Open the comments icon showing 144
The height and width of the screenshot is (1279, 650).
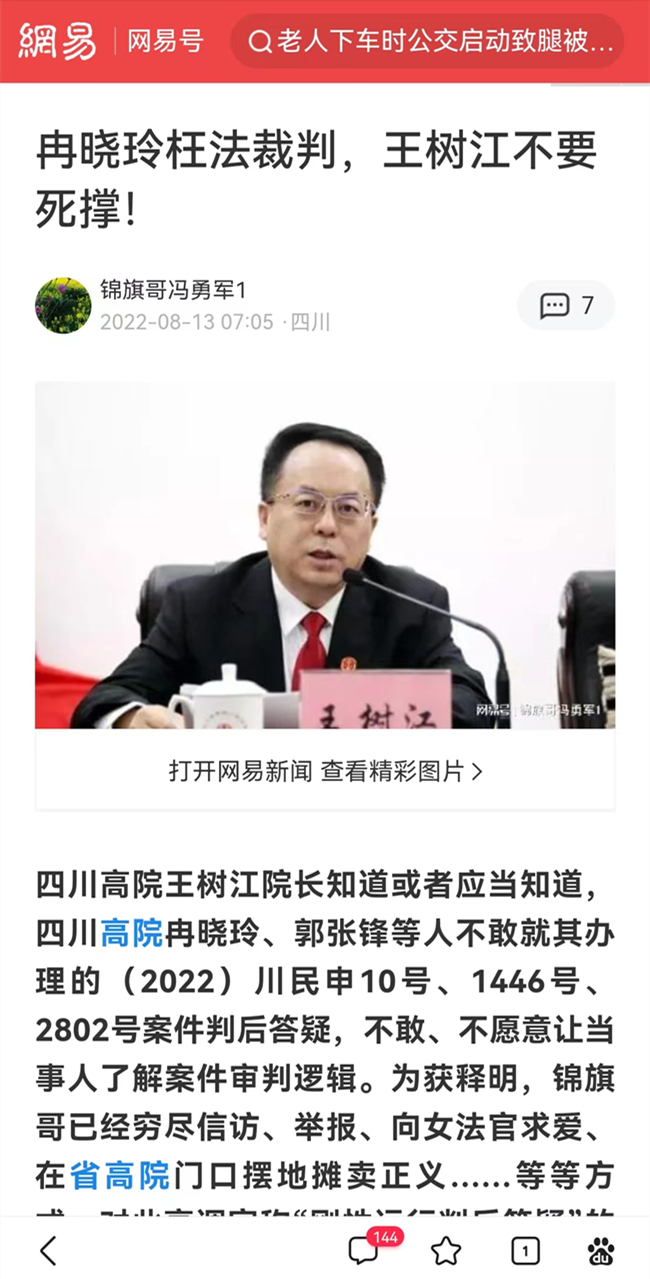tap(364, 1250)
